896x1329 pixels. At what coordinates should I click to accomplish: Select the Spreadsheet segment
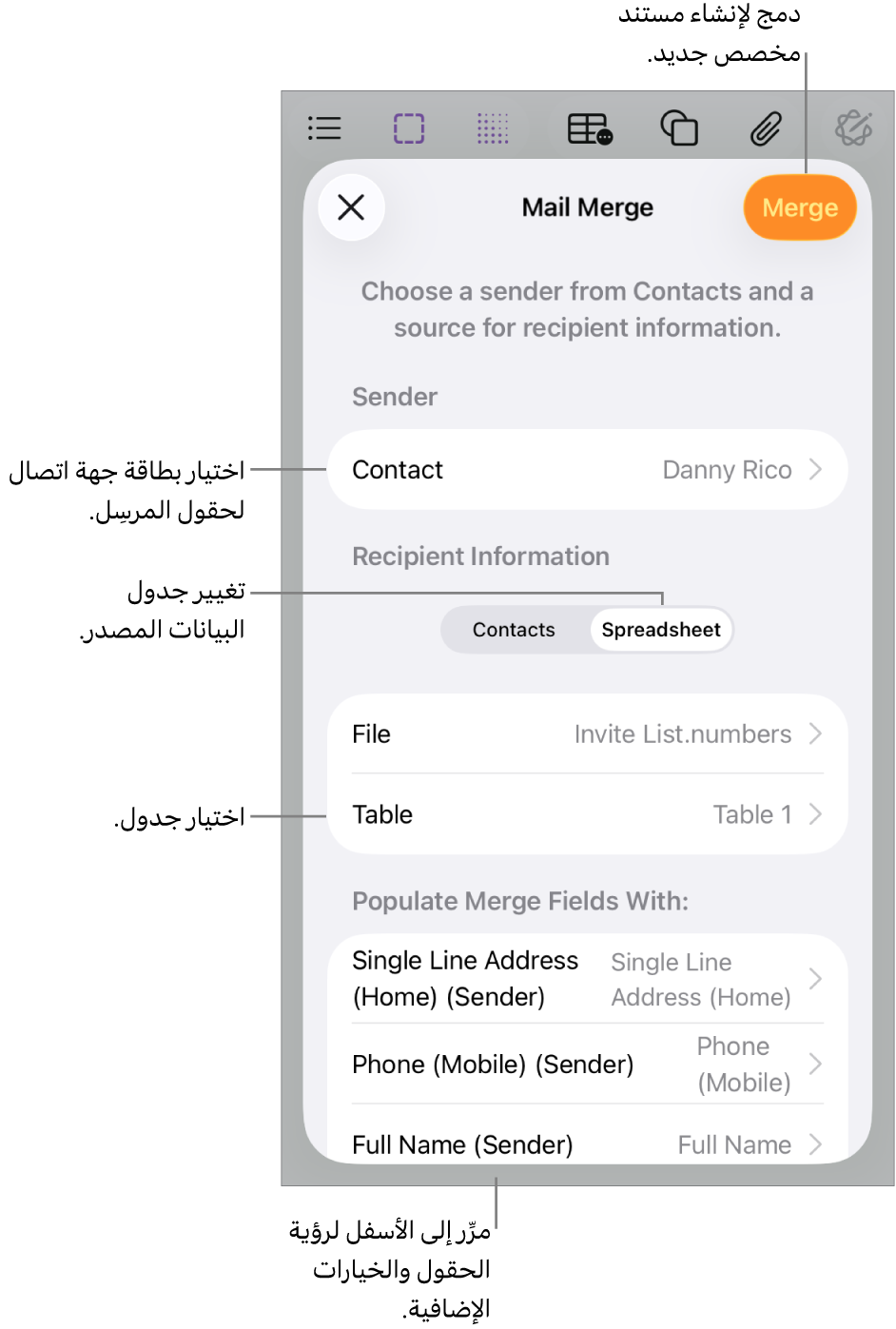coord(661,630)
